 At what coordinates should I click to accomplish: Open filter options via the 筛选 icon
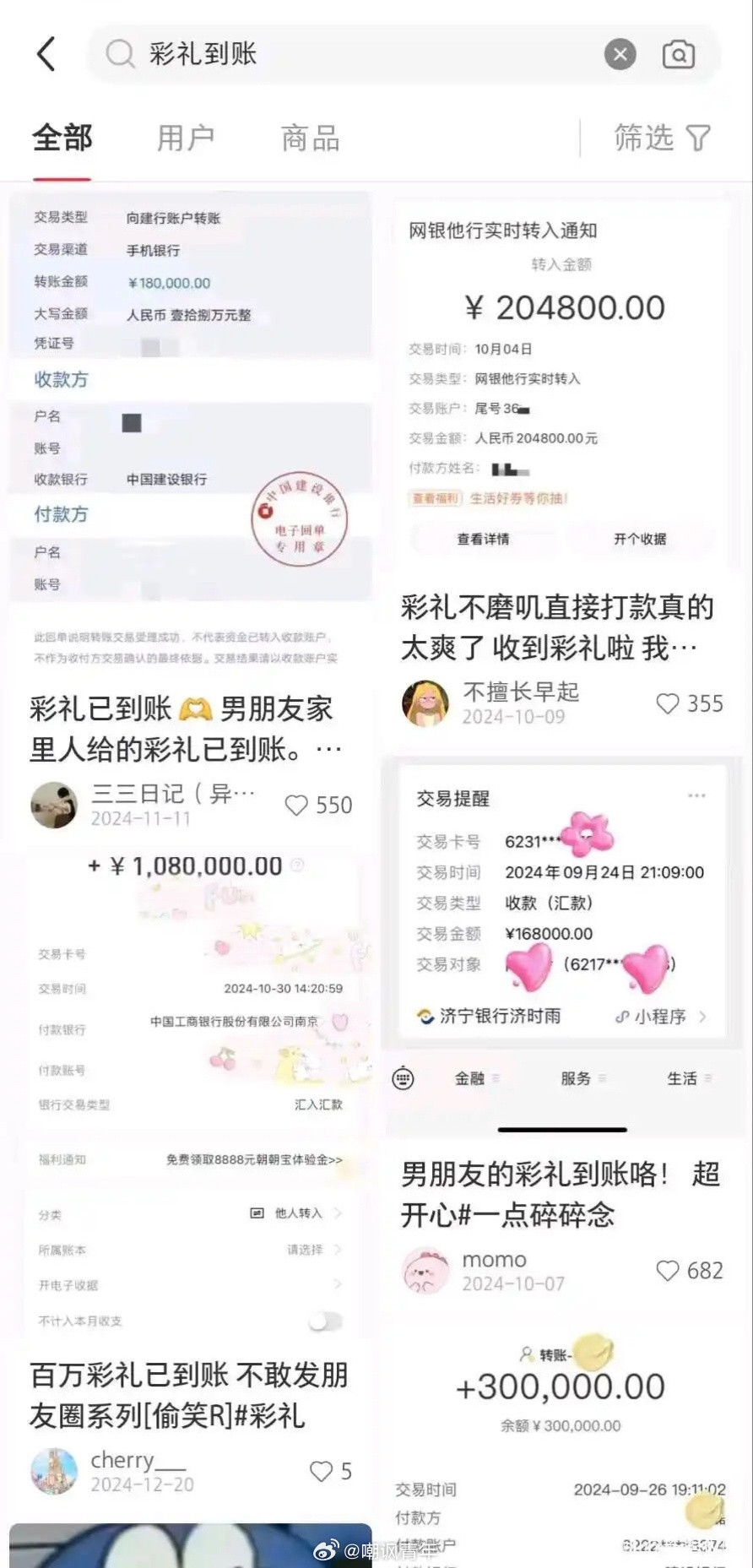(664, 137)
